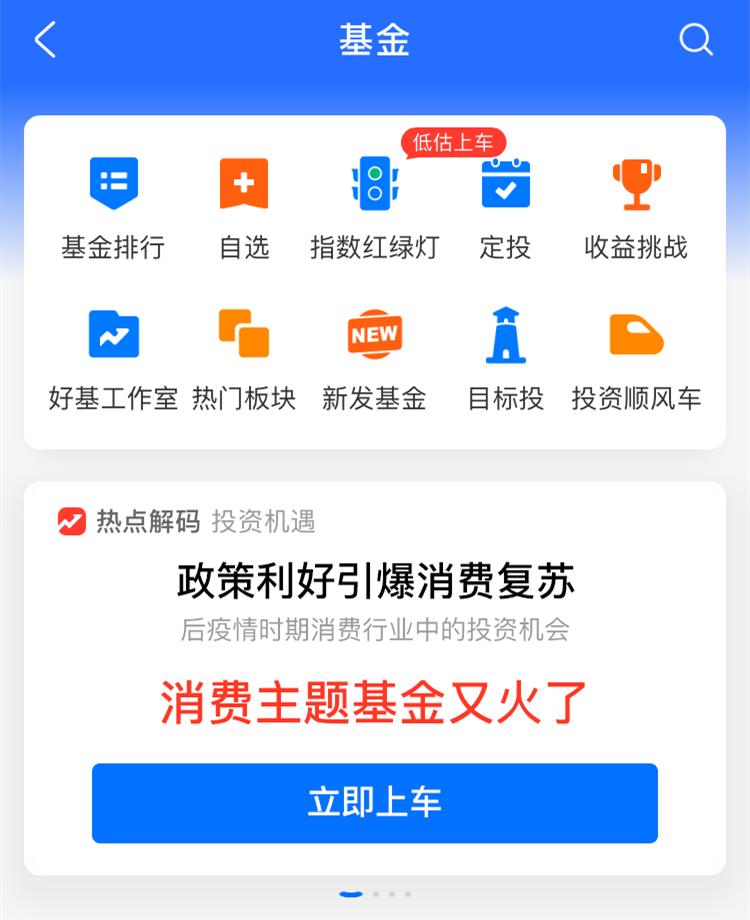Viewport: 750px width, 920px height.
Task: Open the 定投 calendar icon
Action: pos(506,185)
